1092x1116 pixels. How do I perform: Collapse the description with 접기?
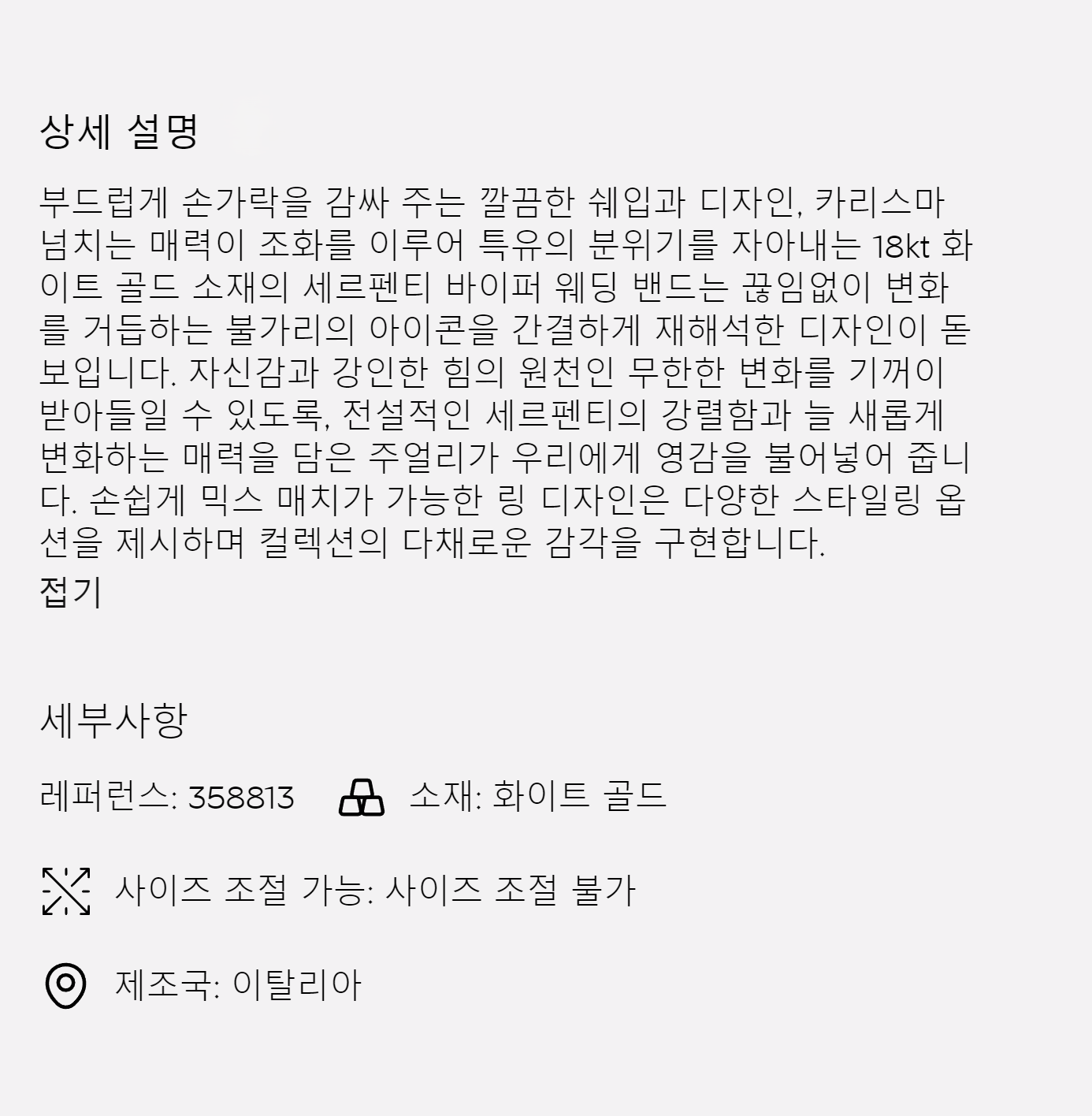pos(70,592)
